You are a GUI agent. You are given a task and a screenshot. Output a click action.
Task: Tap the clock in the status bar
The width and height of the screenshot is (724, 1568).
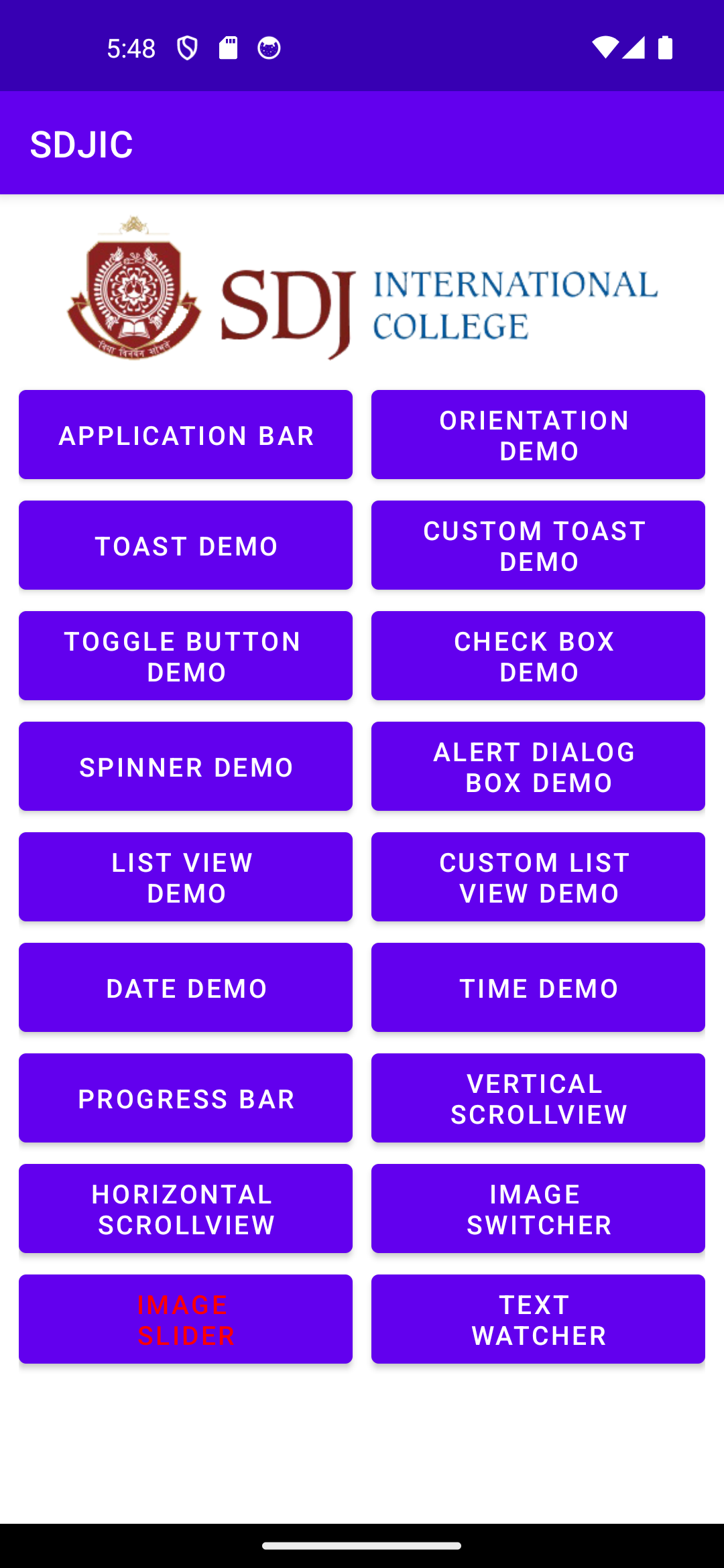131,47
